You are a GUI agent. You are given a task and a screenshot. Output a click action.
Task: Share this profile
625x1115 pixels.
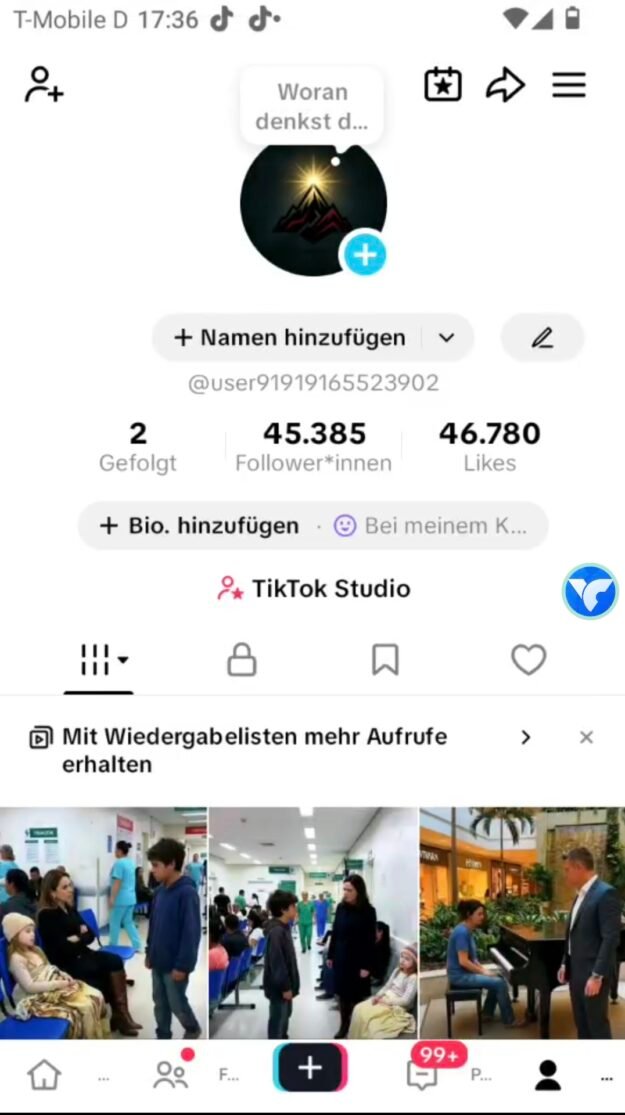tap(505, 85)
